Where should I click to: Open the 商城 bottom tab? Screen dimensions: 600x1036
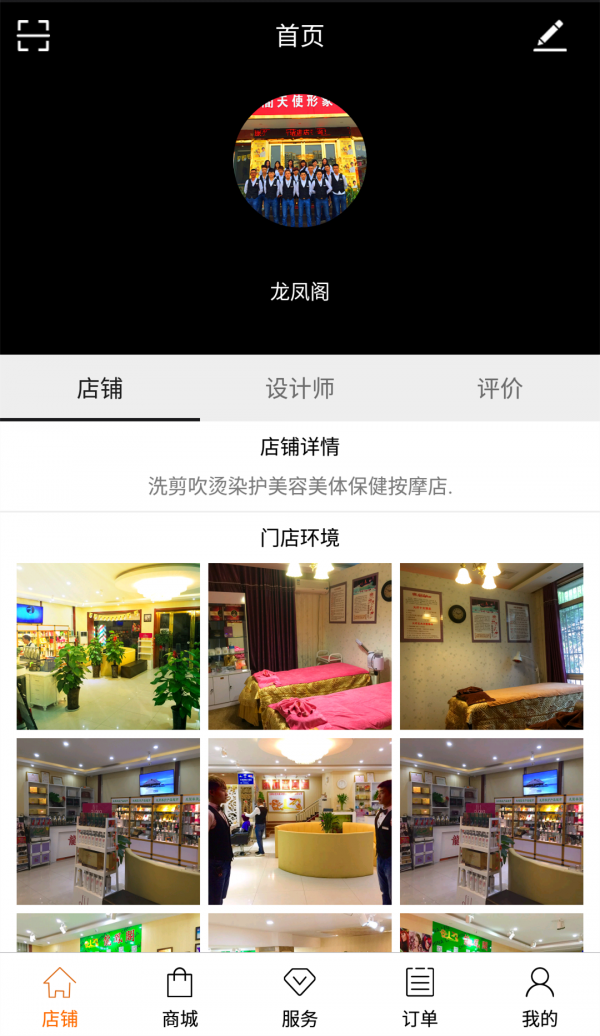point(180,996)
